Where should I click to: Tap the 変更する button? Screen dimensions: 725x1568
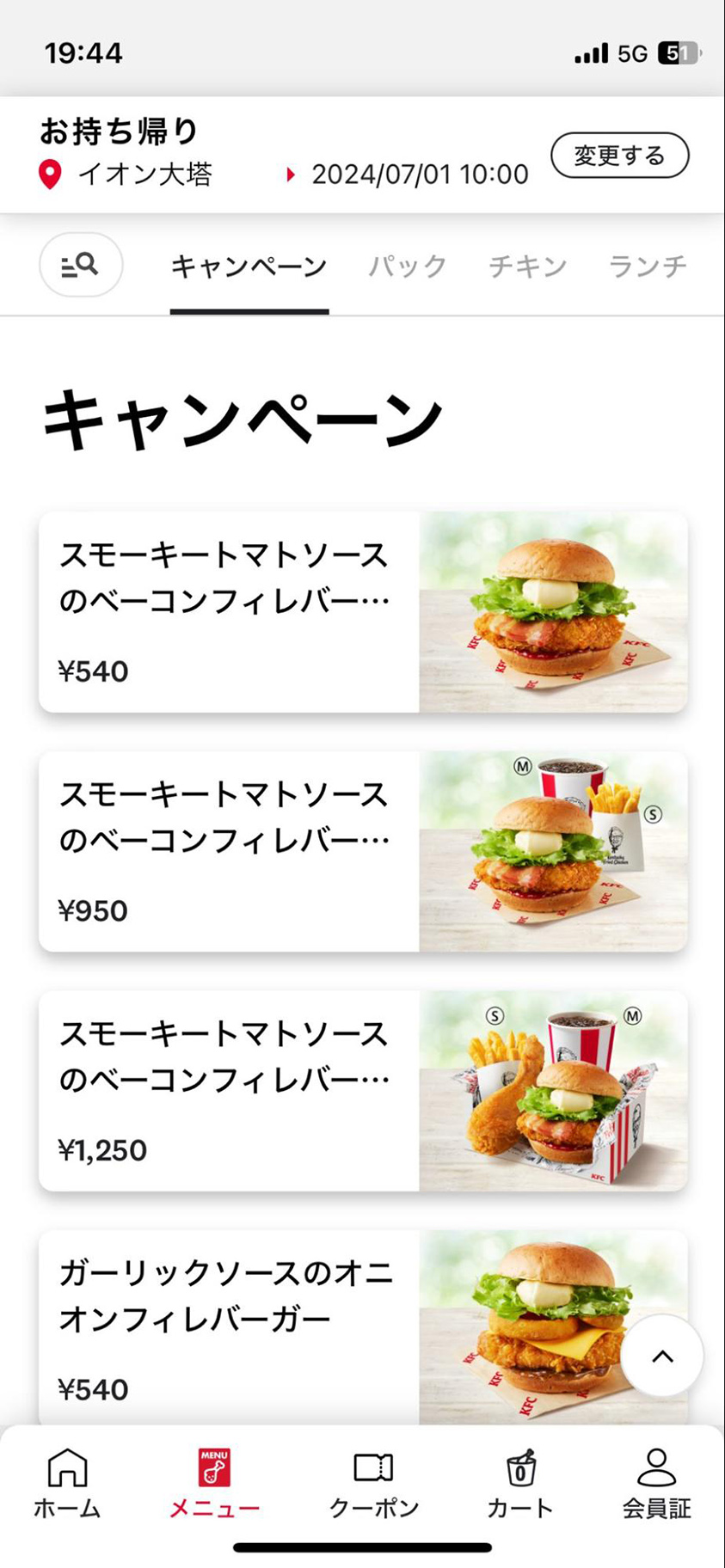(x=619, y=156)
